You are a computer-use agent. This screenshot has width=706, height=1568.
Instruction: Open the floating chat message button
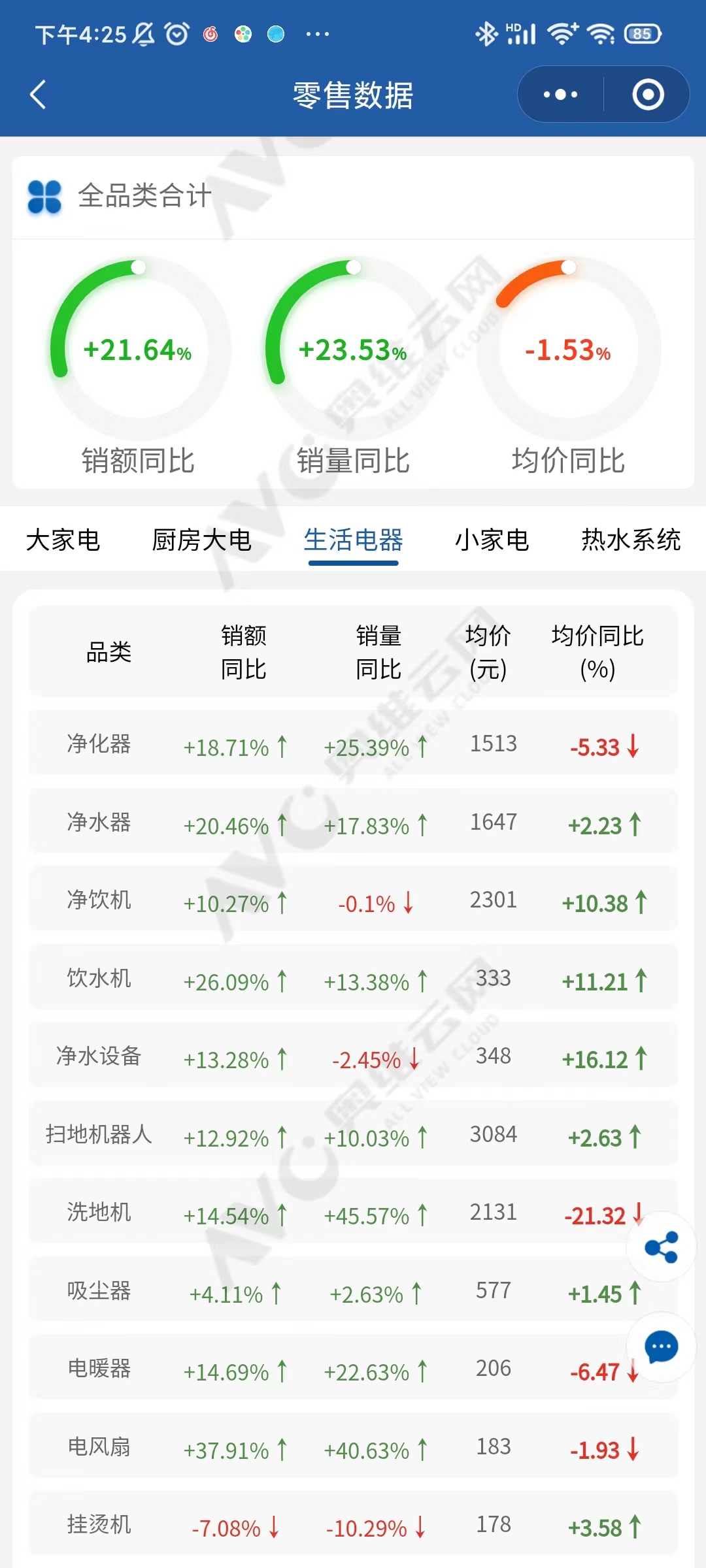[661, 1347]
